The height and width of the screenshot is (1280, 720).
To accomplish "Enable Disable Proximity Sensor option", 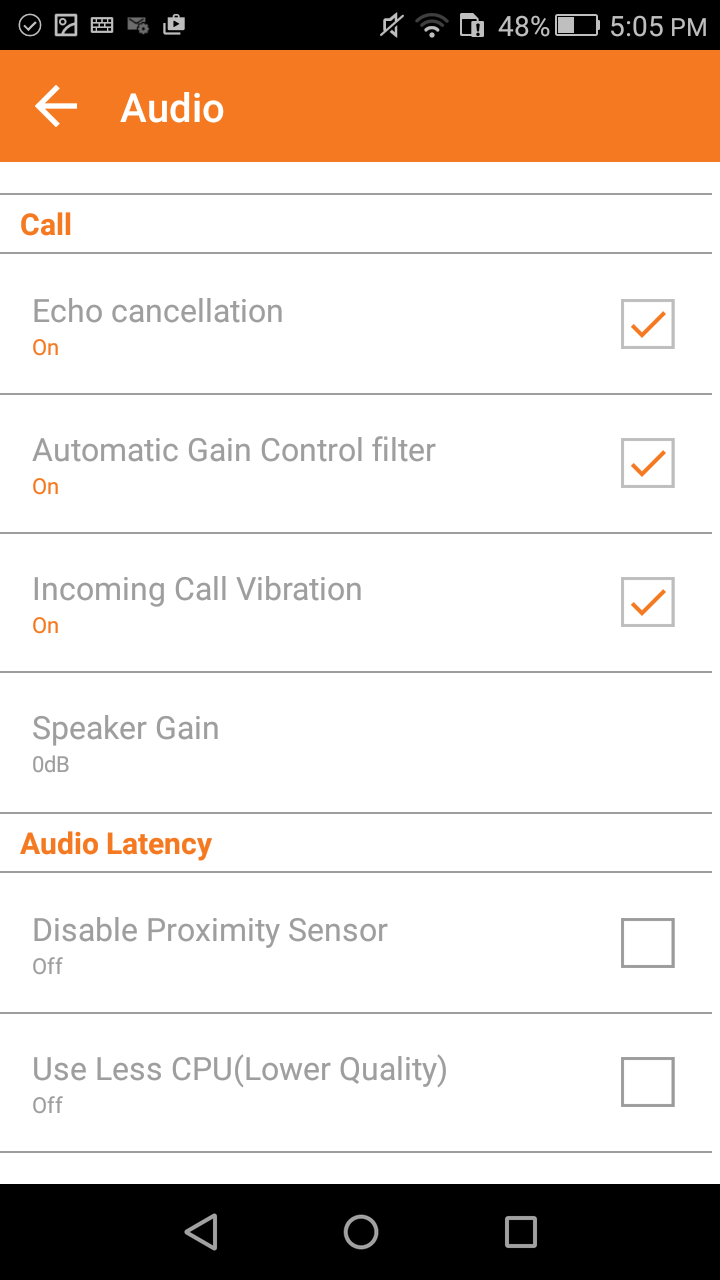I will (647, 943).
